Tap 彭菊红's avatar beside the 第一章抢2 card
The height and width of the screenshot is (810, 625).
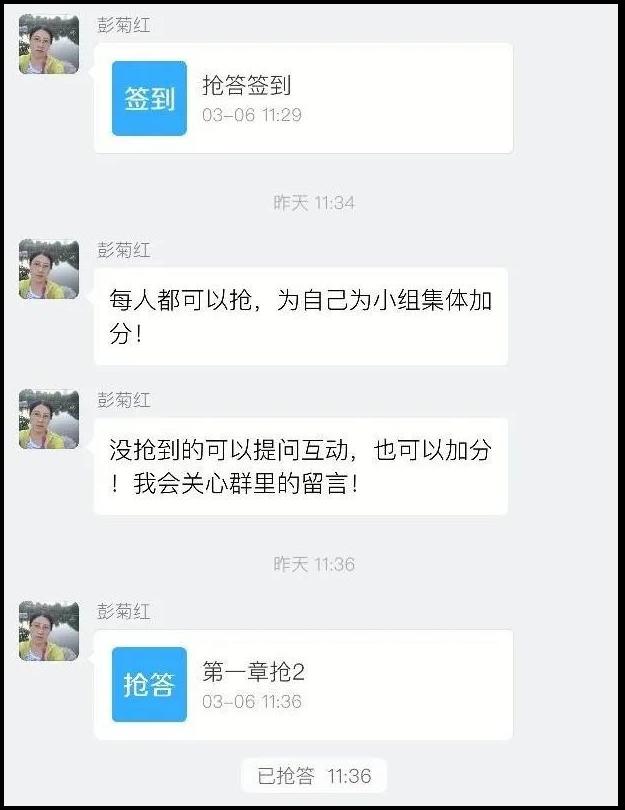(49, 631)
